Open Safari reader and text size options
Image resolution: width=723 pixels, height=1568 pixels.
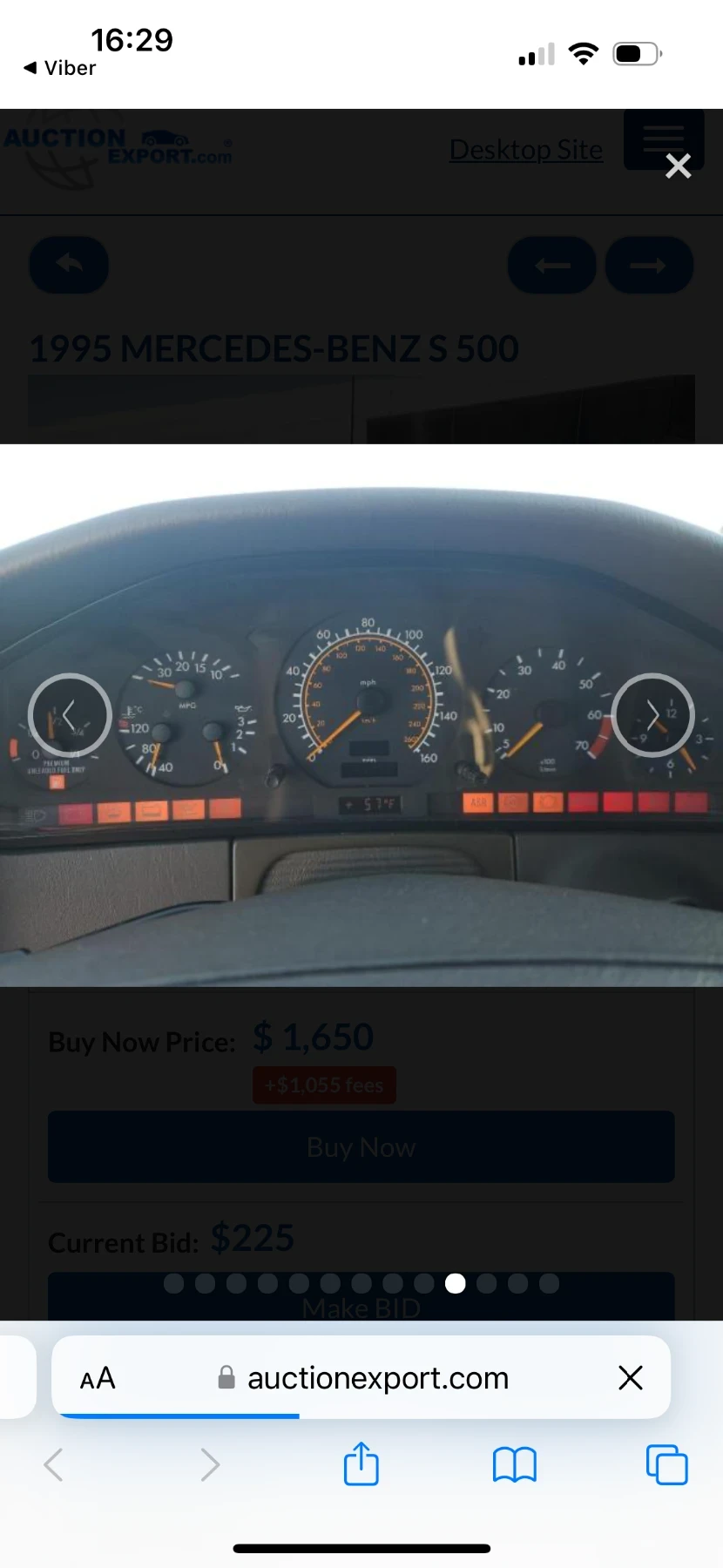tap(98, 1378)
